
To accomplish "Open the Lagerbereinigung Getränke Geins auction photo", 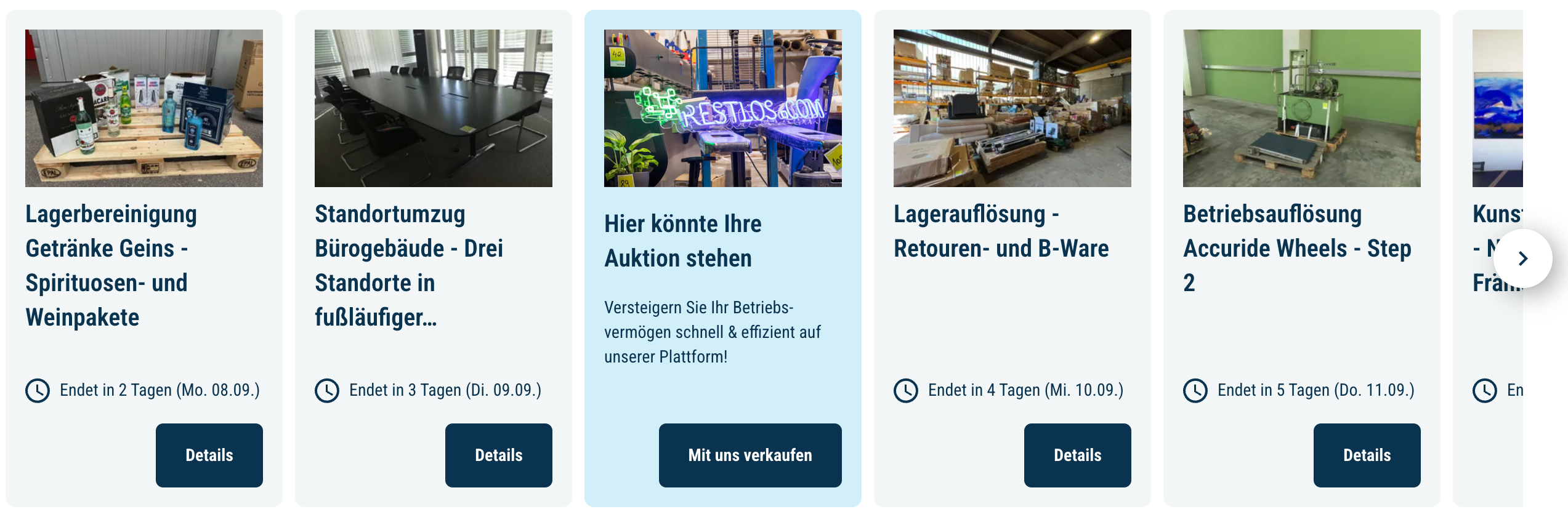I will tap(144, 108).
